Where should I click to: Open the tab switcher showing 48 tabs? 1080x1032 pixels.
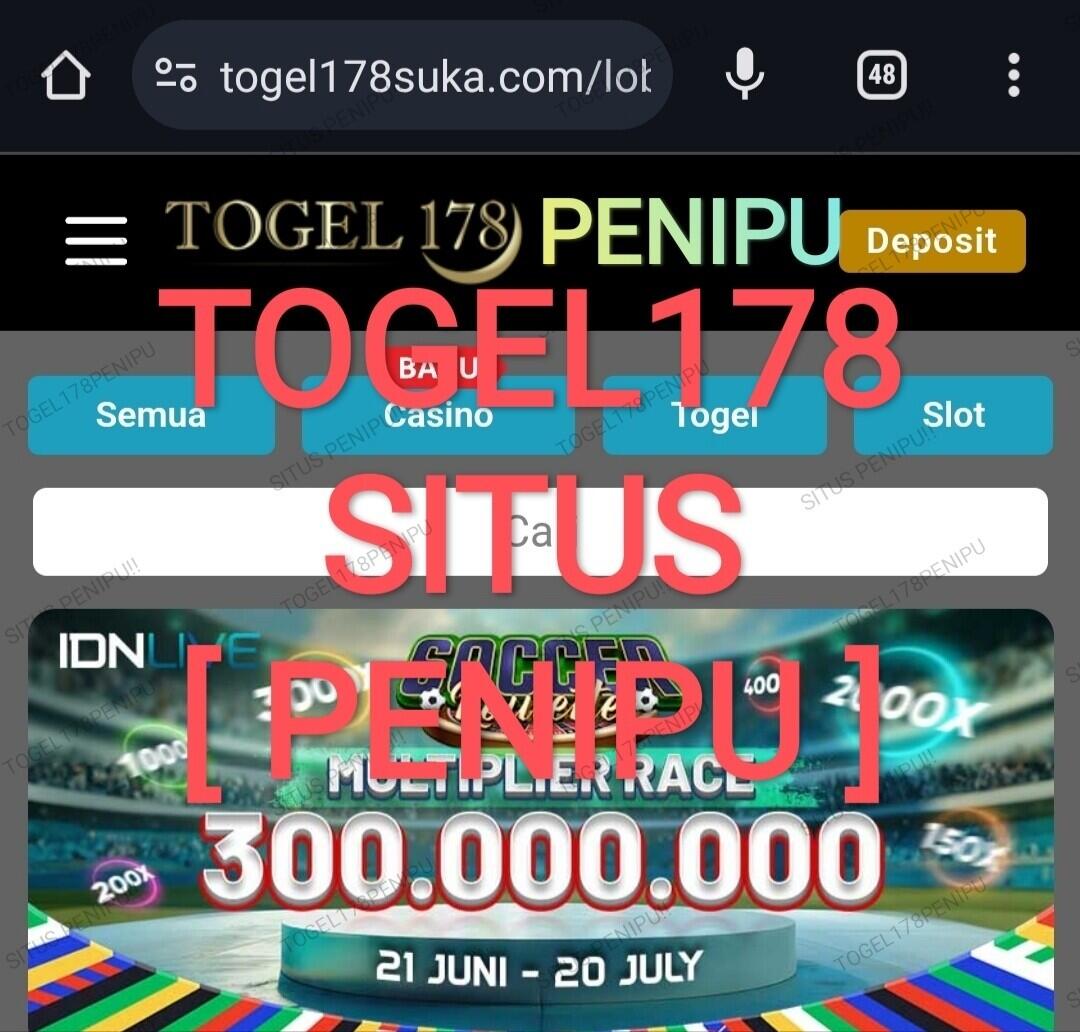point(881,74)
